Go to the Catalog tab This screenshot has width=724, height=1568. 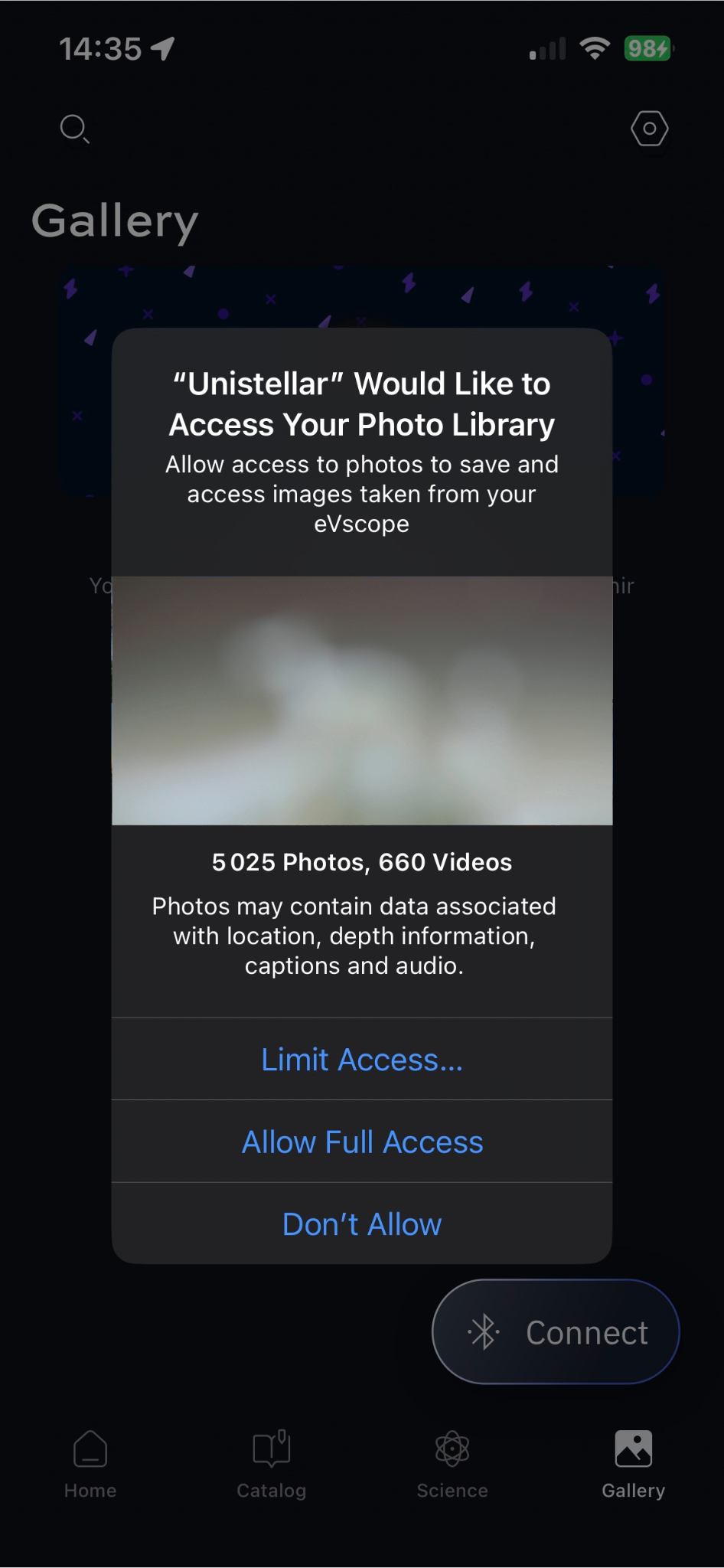(272, 1463)
